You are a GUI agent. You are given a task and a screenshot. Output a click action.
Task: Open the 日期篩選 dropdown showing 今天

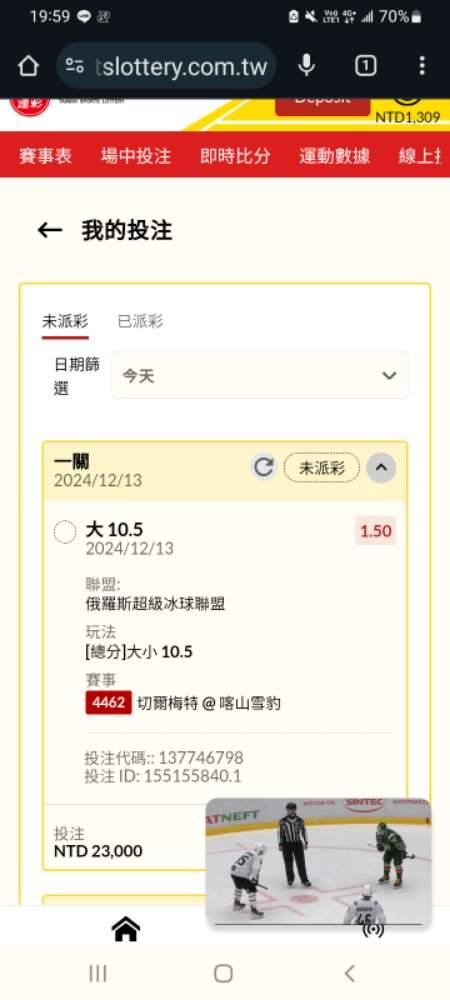[x=260, y=376]
